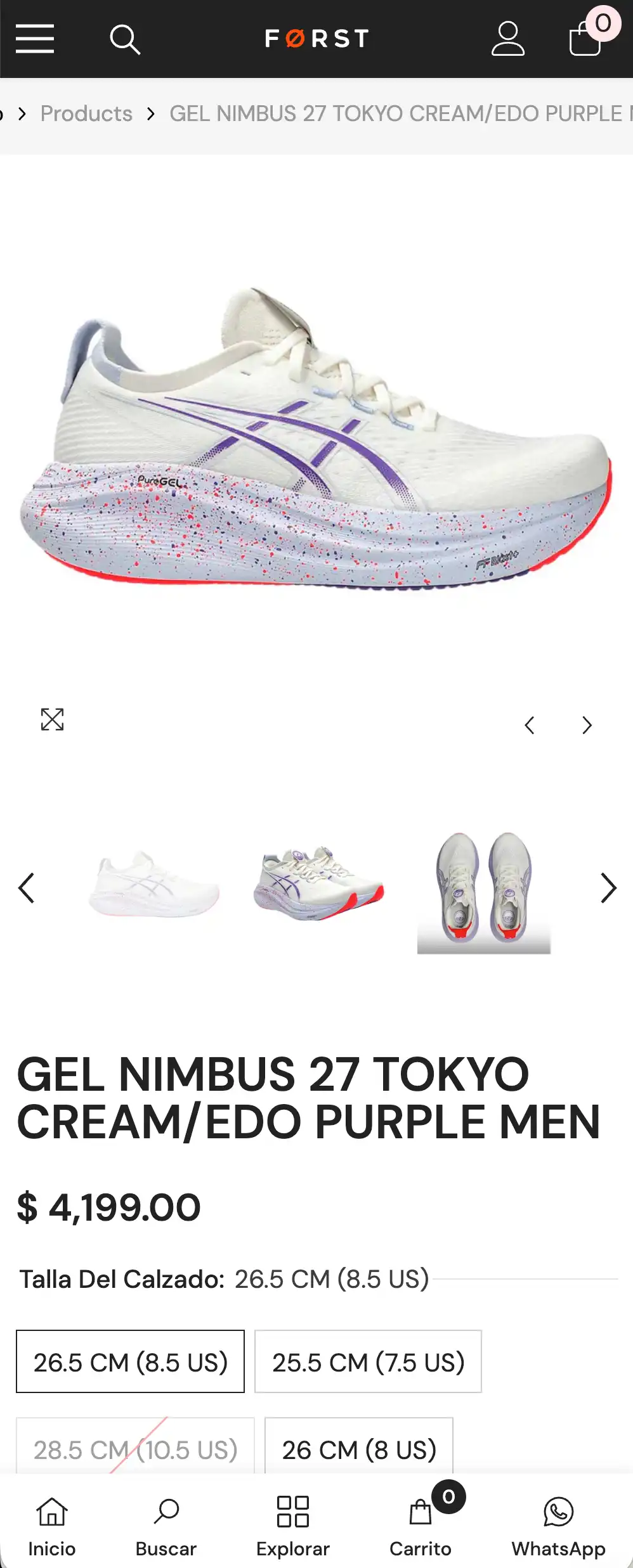Select the angled pair shoe thumbnail
The width and height of the screenshot is (633, 1568).
(318, 885)
